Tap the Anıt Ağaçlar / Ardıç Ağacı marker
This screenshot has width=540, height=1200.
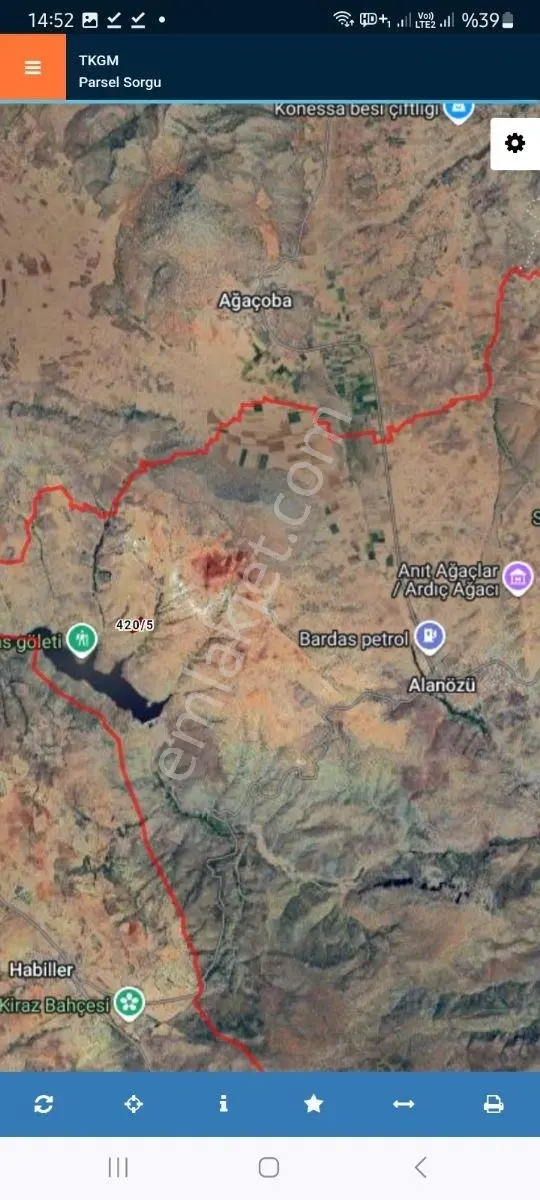(518, 577)
